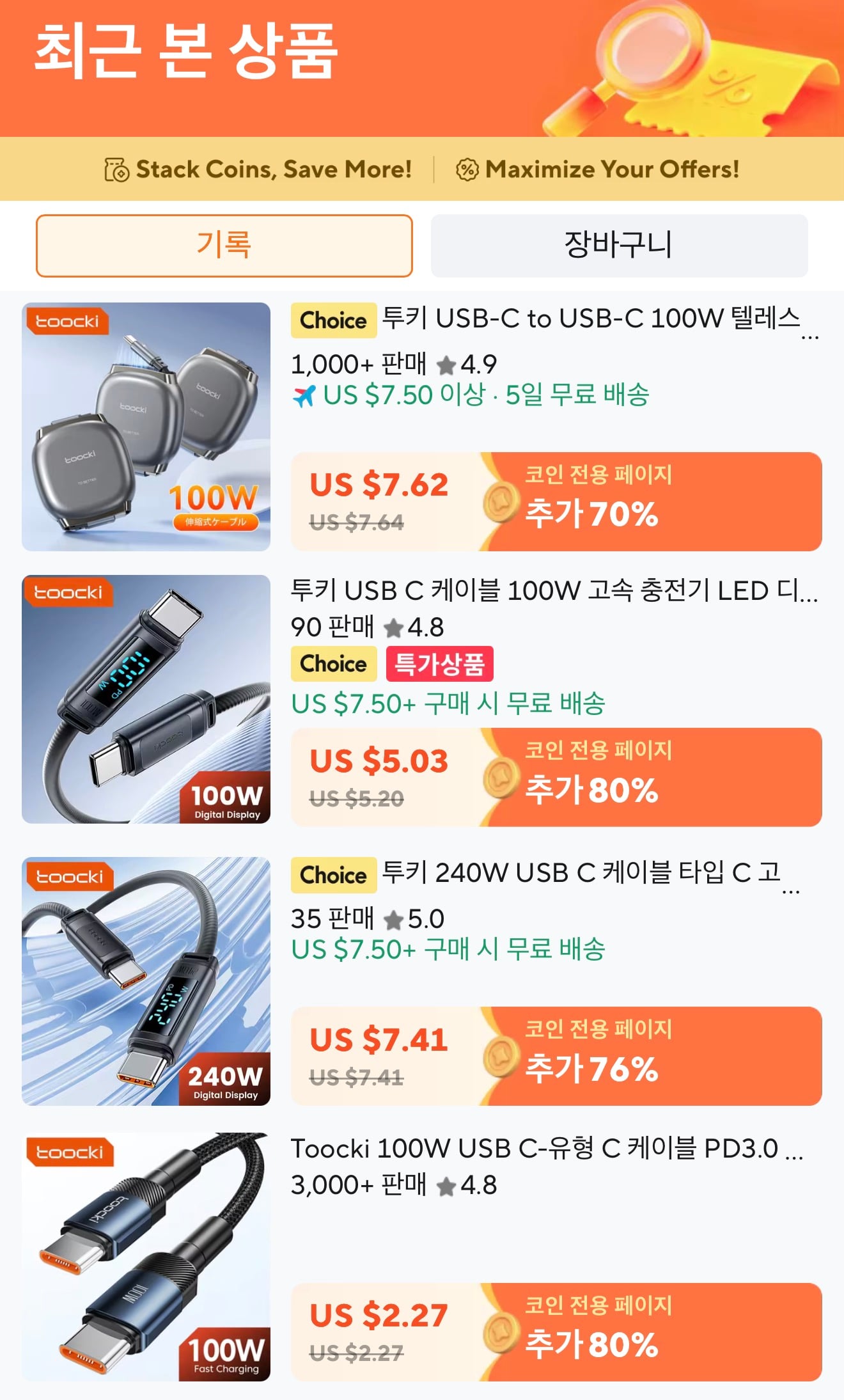Viewport: 844px width, 1400px height.
Task: Open 투키 USB C 케이블 100W LED listing
Action: [554, 591]
